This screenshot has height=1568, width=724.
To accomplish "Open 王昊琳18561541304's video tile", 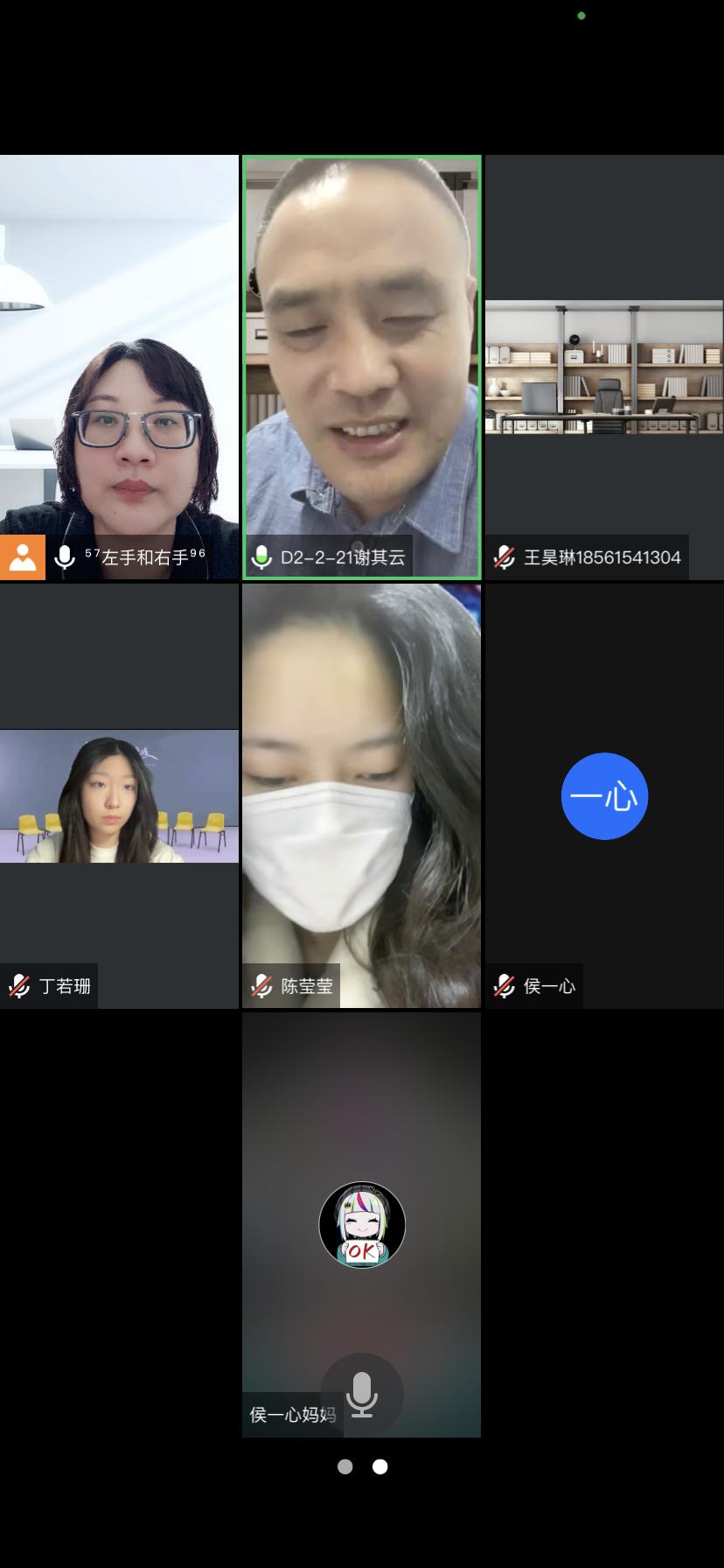I will [x=604, y=367].
